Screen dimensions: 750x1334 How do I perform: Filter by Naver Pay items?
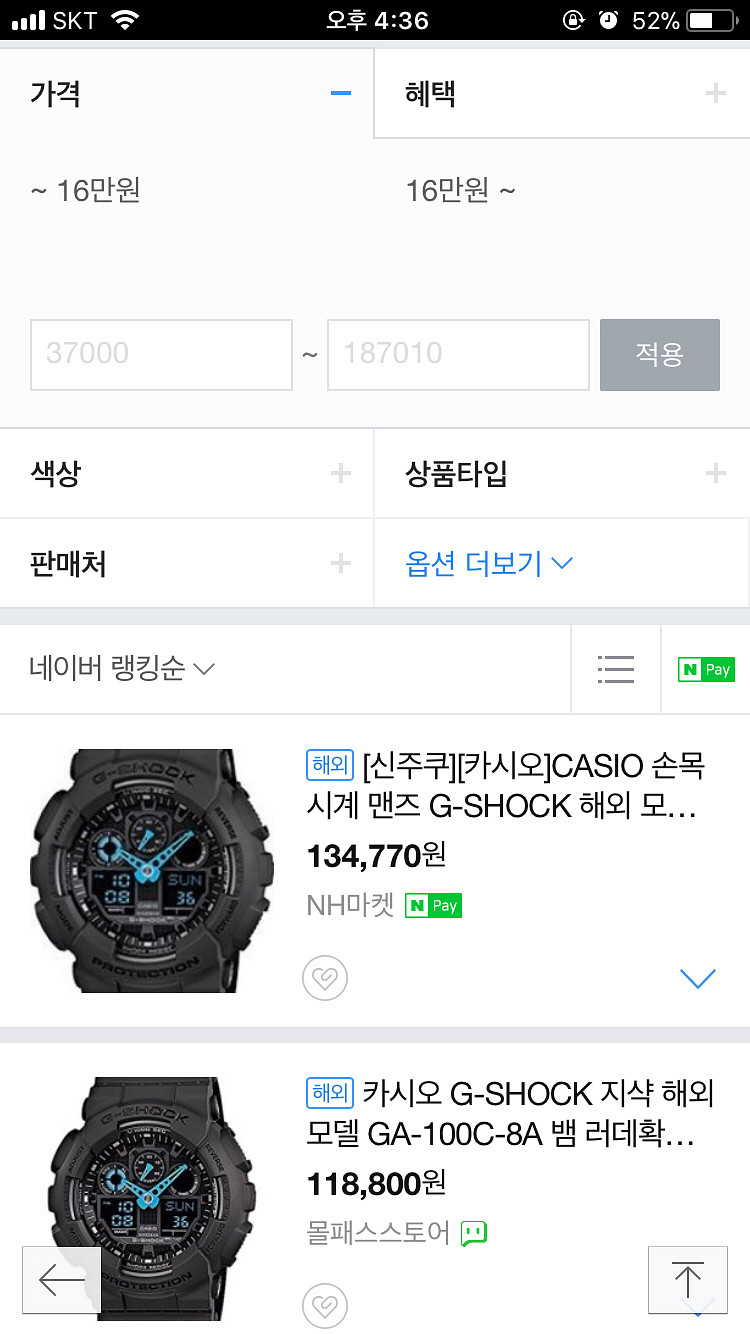[706, 669]
